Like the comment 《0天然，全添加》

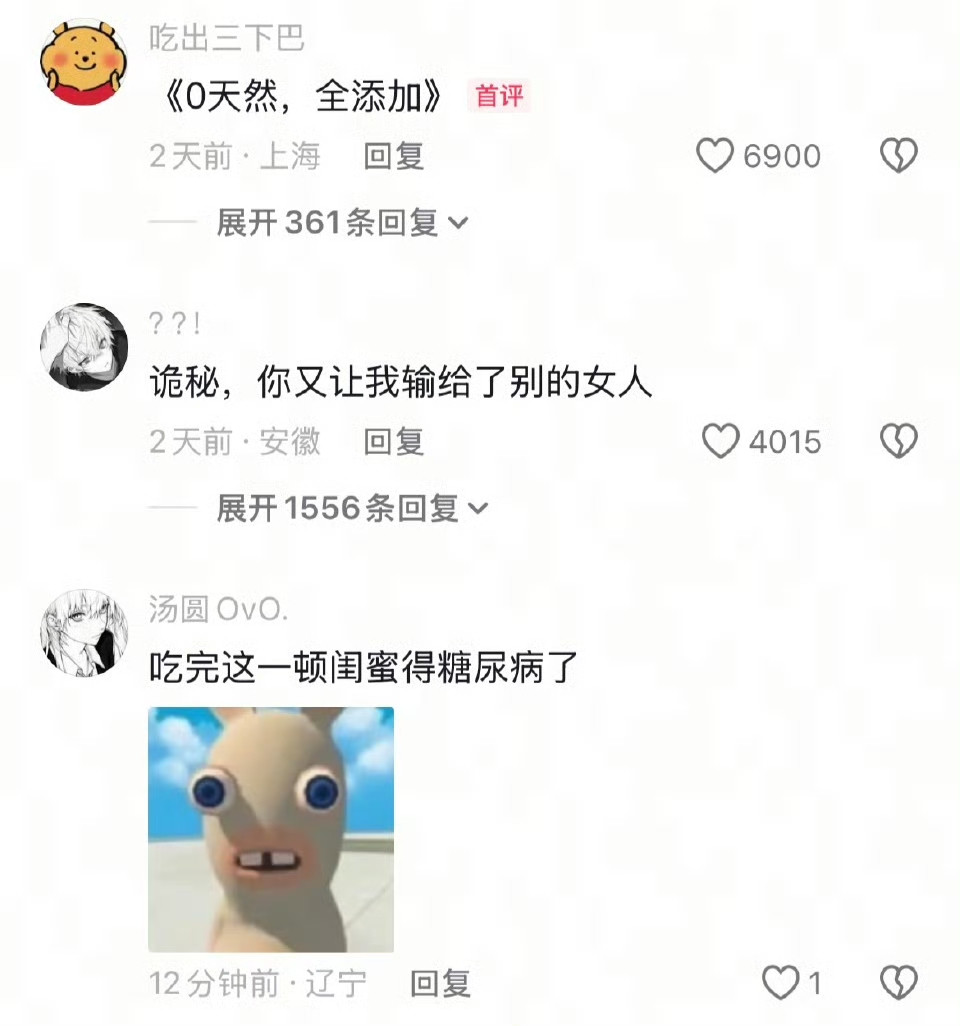click(716, 157)
